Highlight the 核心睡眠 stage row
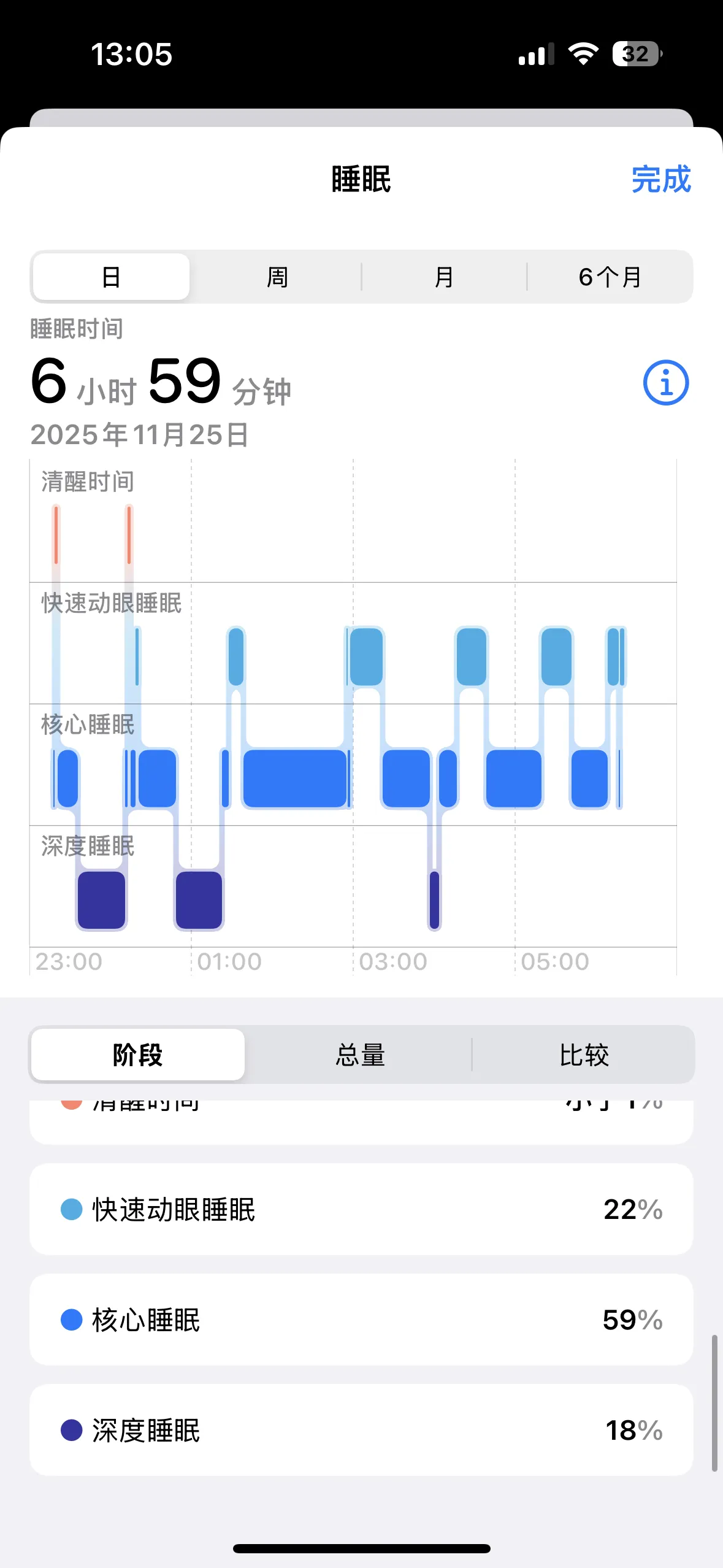Screen dimensions: 723x1568 point(361,1320)
